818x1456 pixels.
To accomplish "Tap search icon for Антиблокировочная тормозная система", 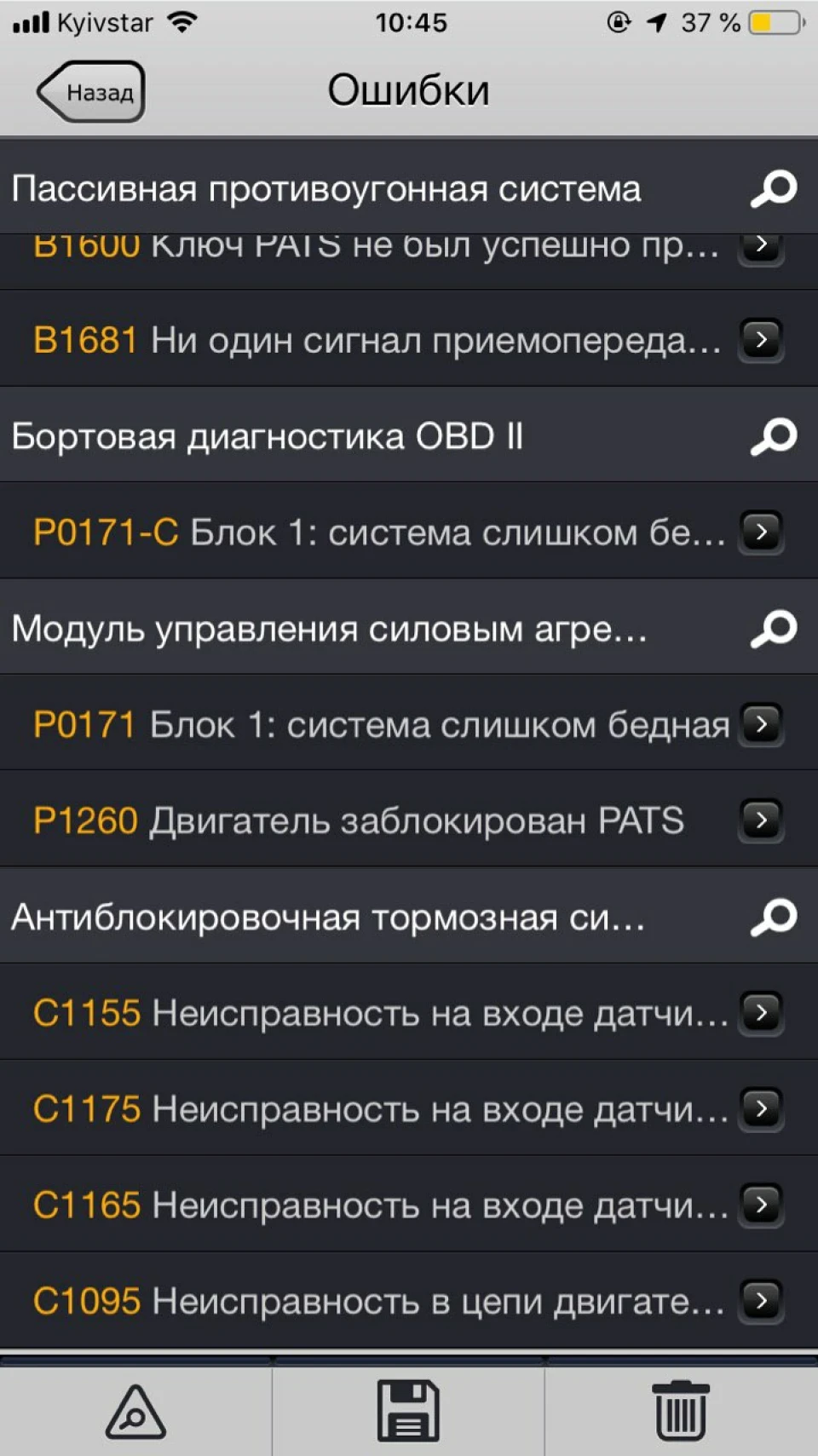I will 774,918.
